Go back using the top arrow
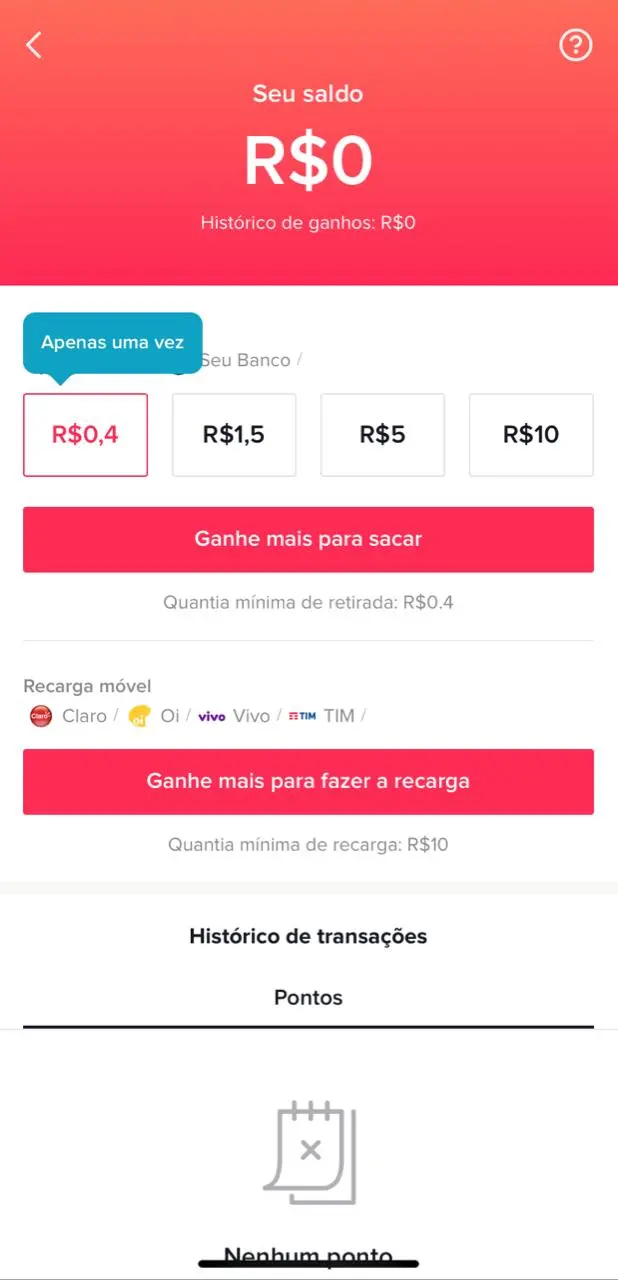This screenshot has height=1280, width=618. tap(35, 45)
